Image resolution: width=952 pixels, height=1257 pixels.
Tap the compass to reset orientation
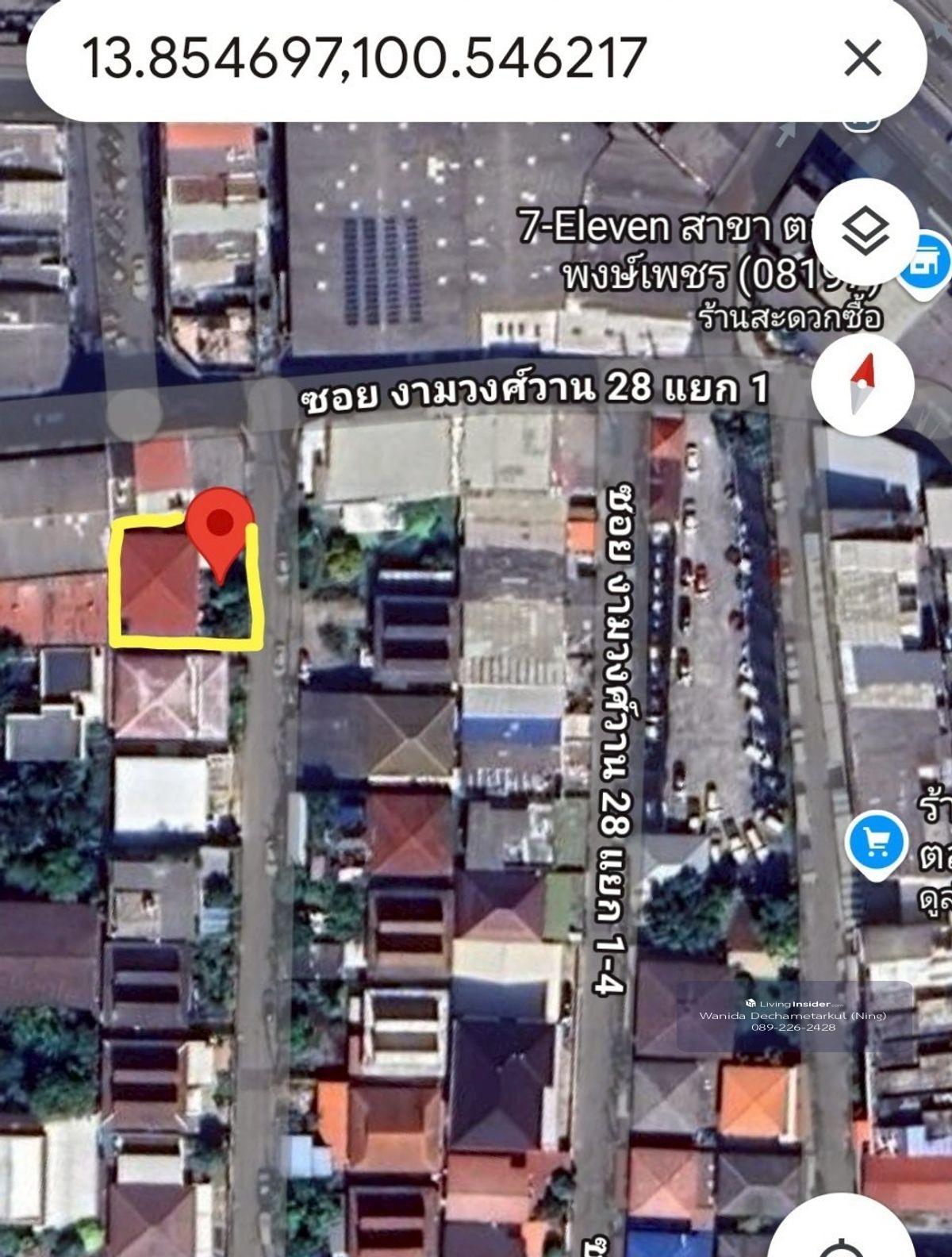862,385
